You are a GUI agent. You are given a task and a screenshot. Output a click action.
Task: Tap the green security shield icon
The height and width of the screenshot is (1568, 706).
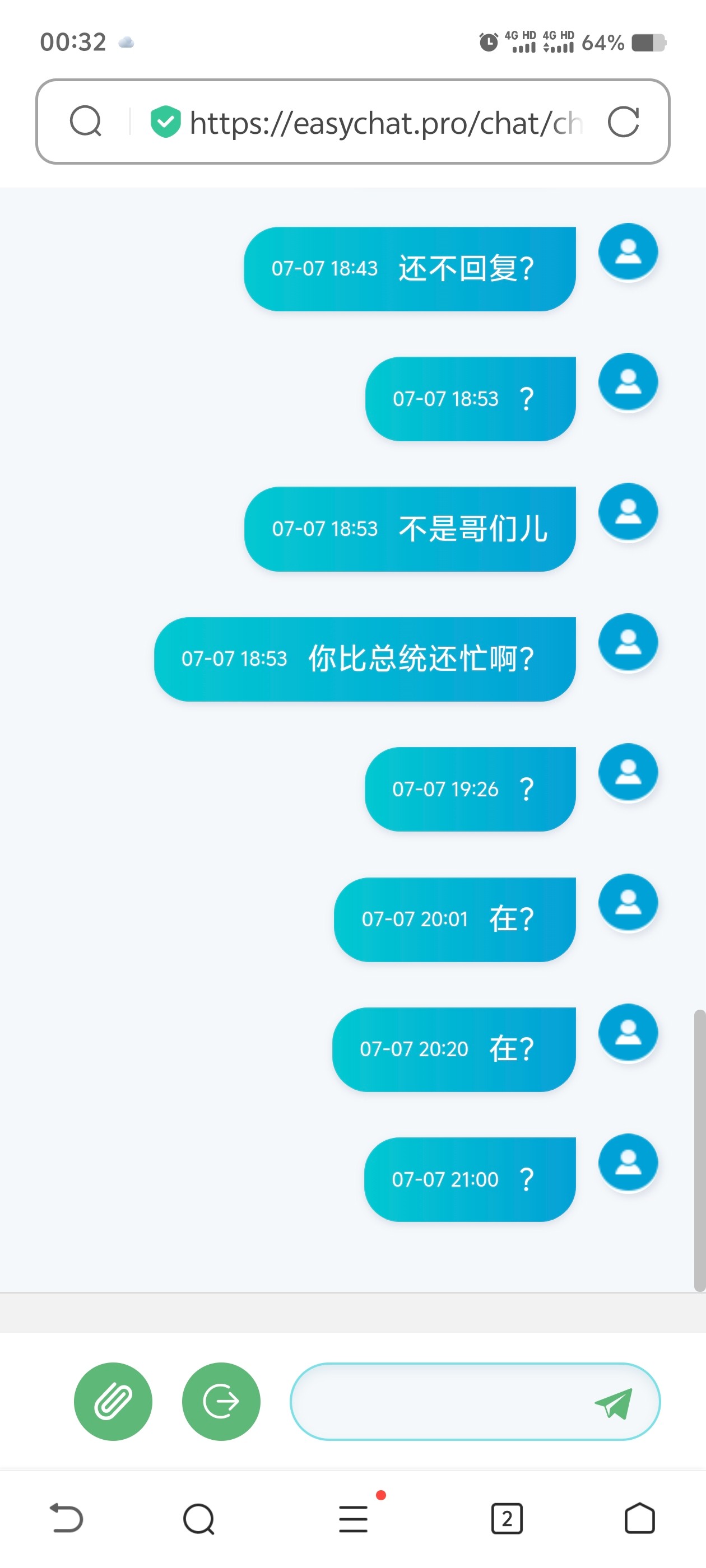pyautogui.click(x=165, y=122)
